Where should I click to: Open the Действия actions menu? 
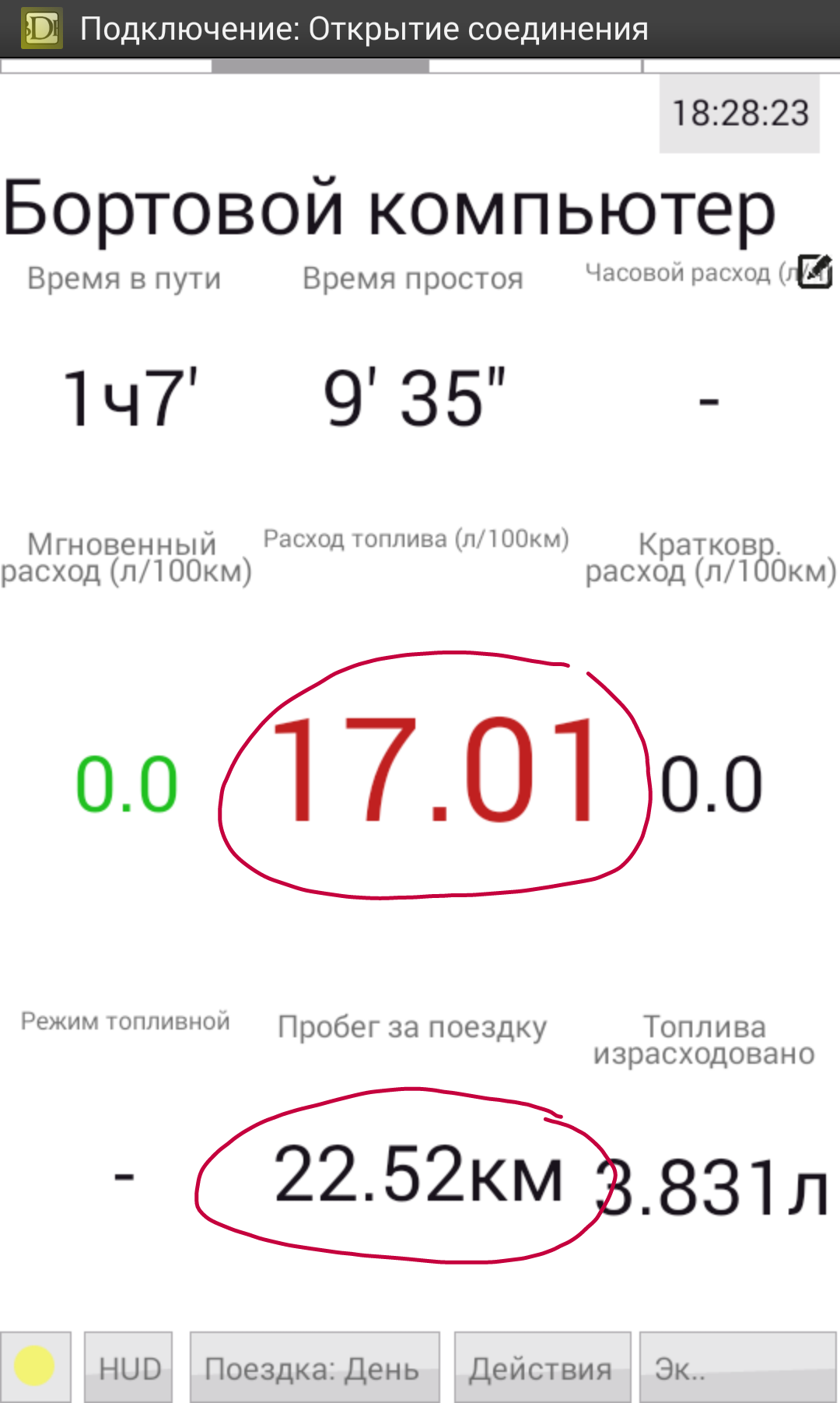click(542, 1366)
